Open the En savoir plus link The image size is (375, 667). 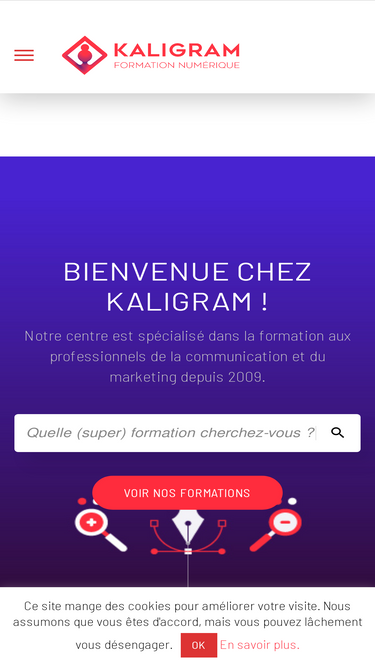260,645
